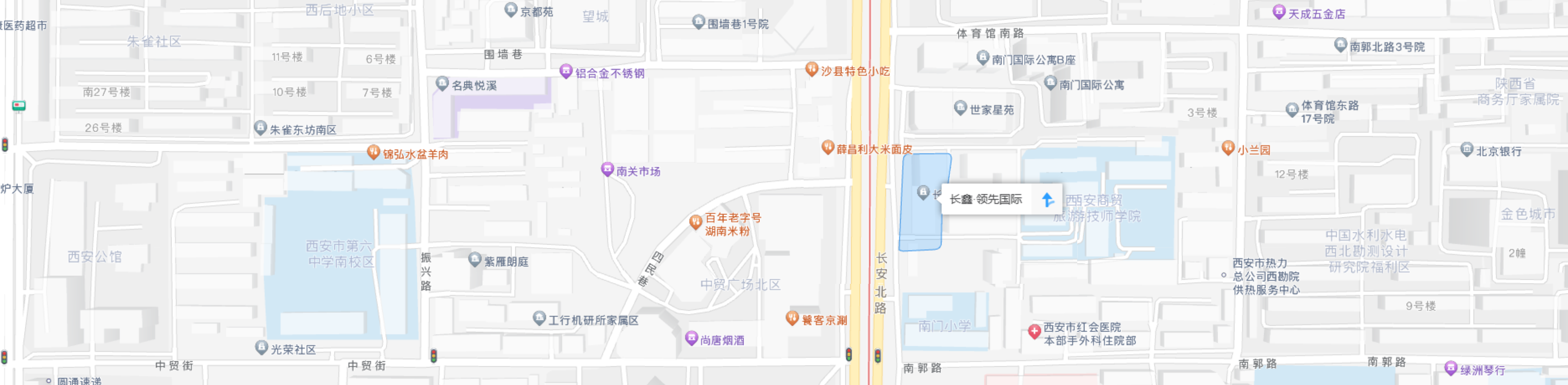The image size is (1568, 385).
Task: Tap the 锦弘水盆羊肉 restaurant marker
Action: 373,152
